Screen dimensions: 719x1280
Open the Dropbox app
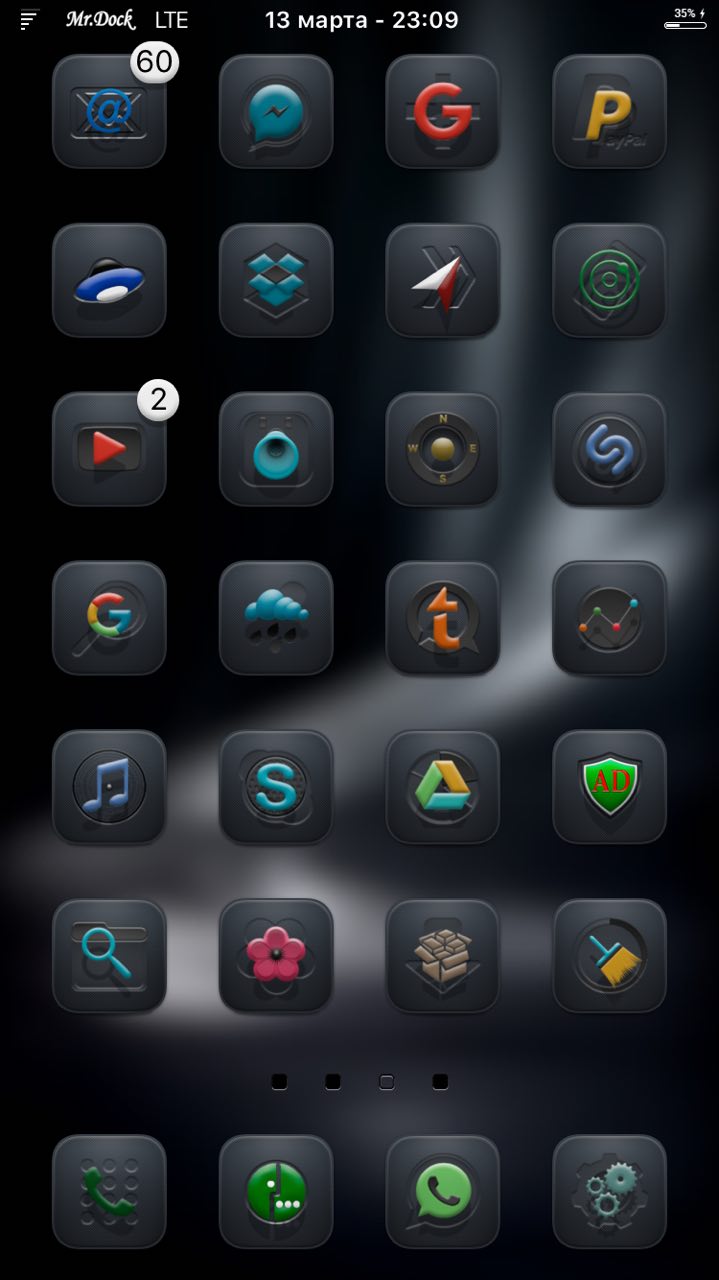click(276, 280)
